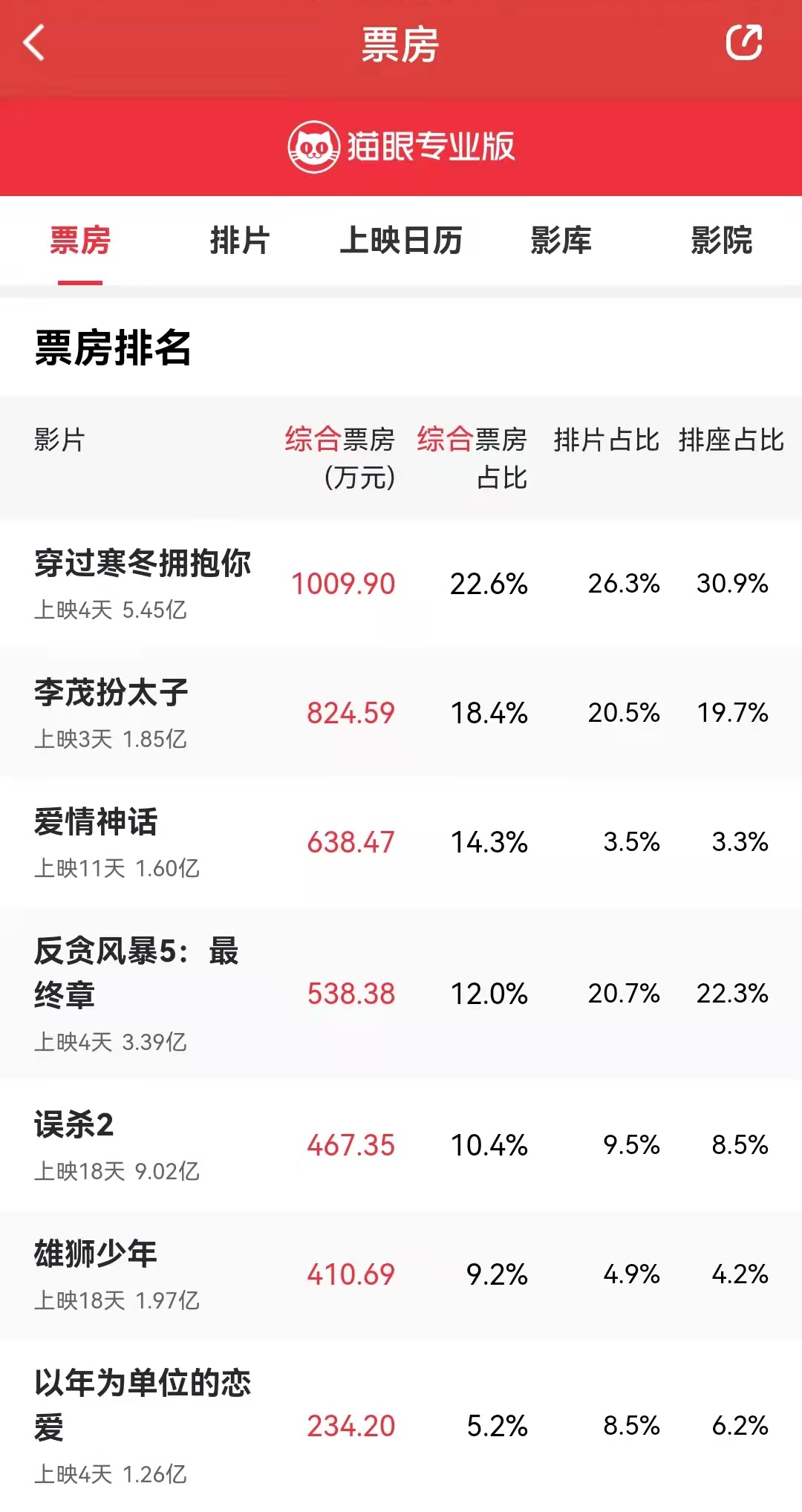Go back using the top-left arrow
This screenshot has width=802, height=1512.
pos(34,43)
